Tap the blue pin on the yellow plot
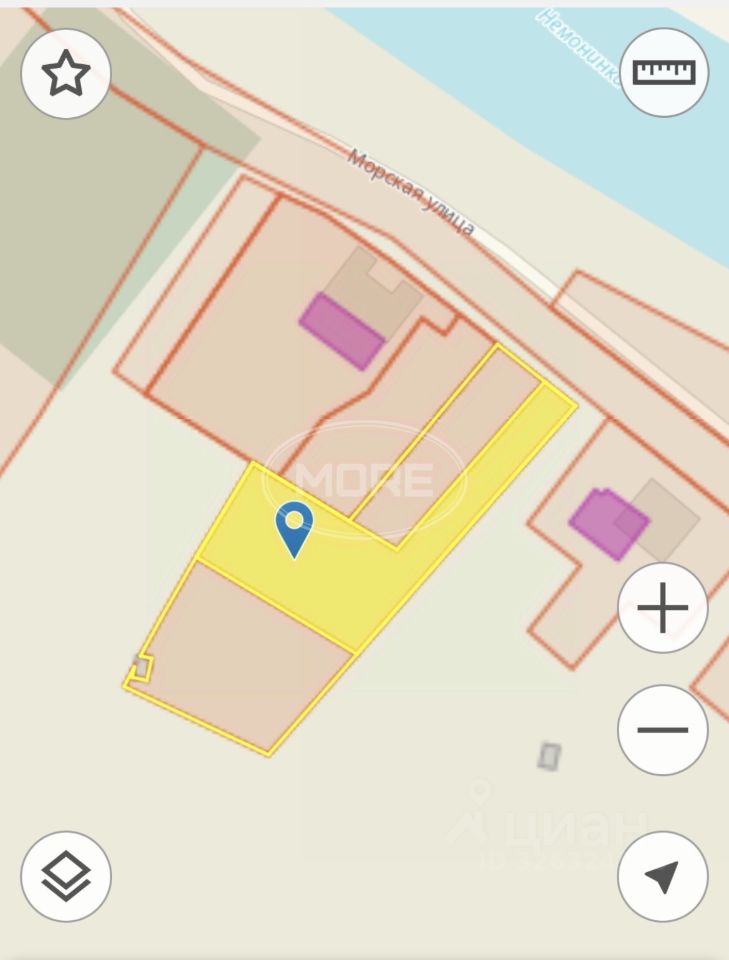This screenshot has height=960, width=729. [294, 526]
